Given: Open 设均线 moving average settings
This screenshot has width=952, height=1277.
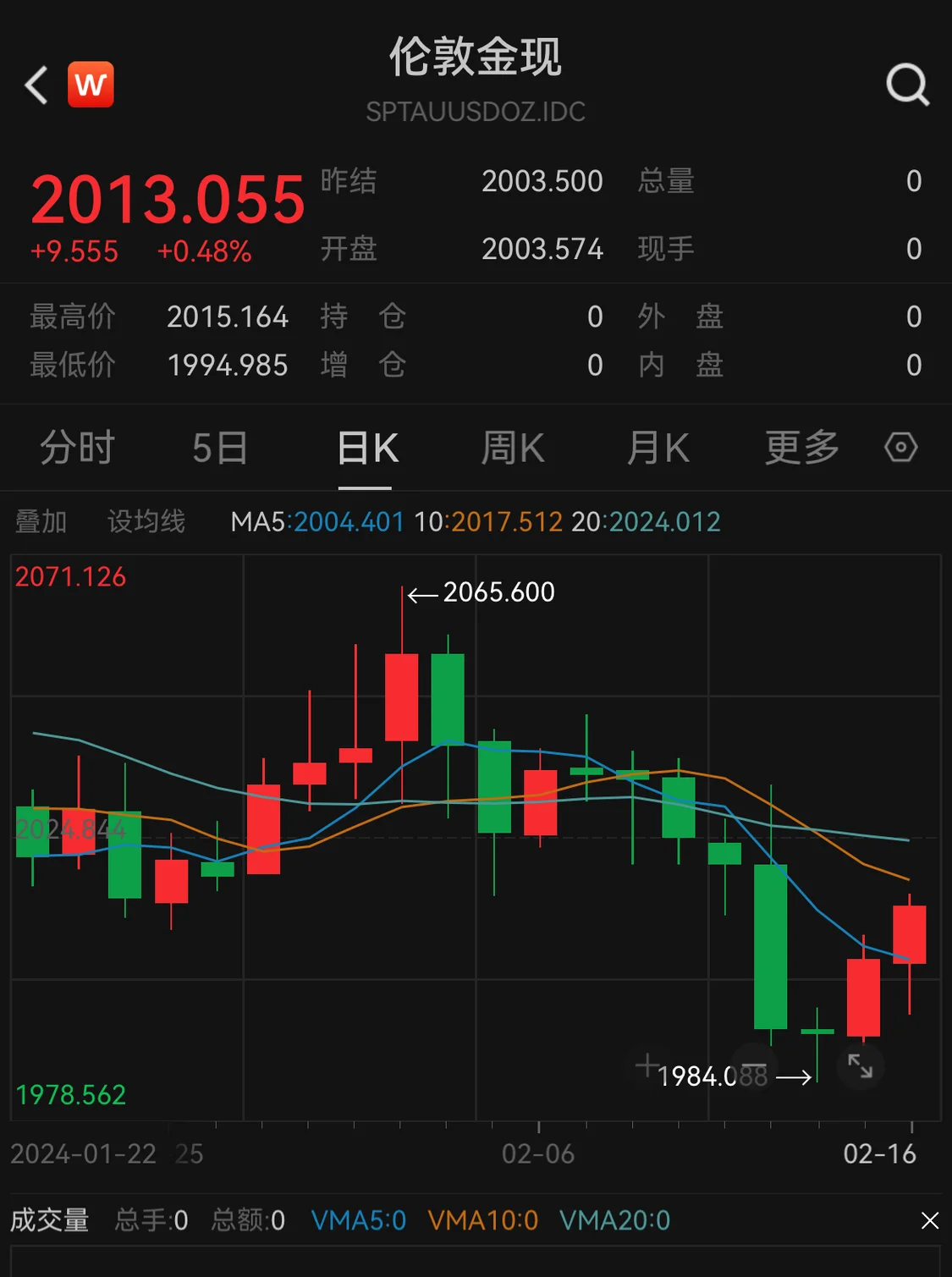Looking at the screenshot, I should coord(146,521).
